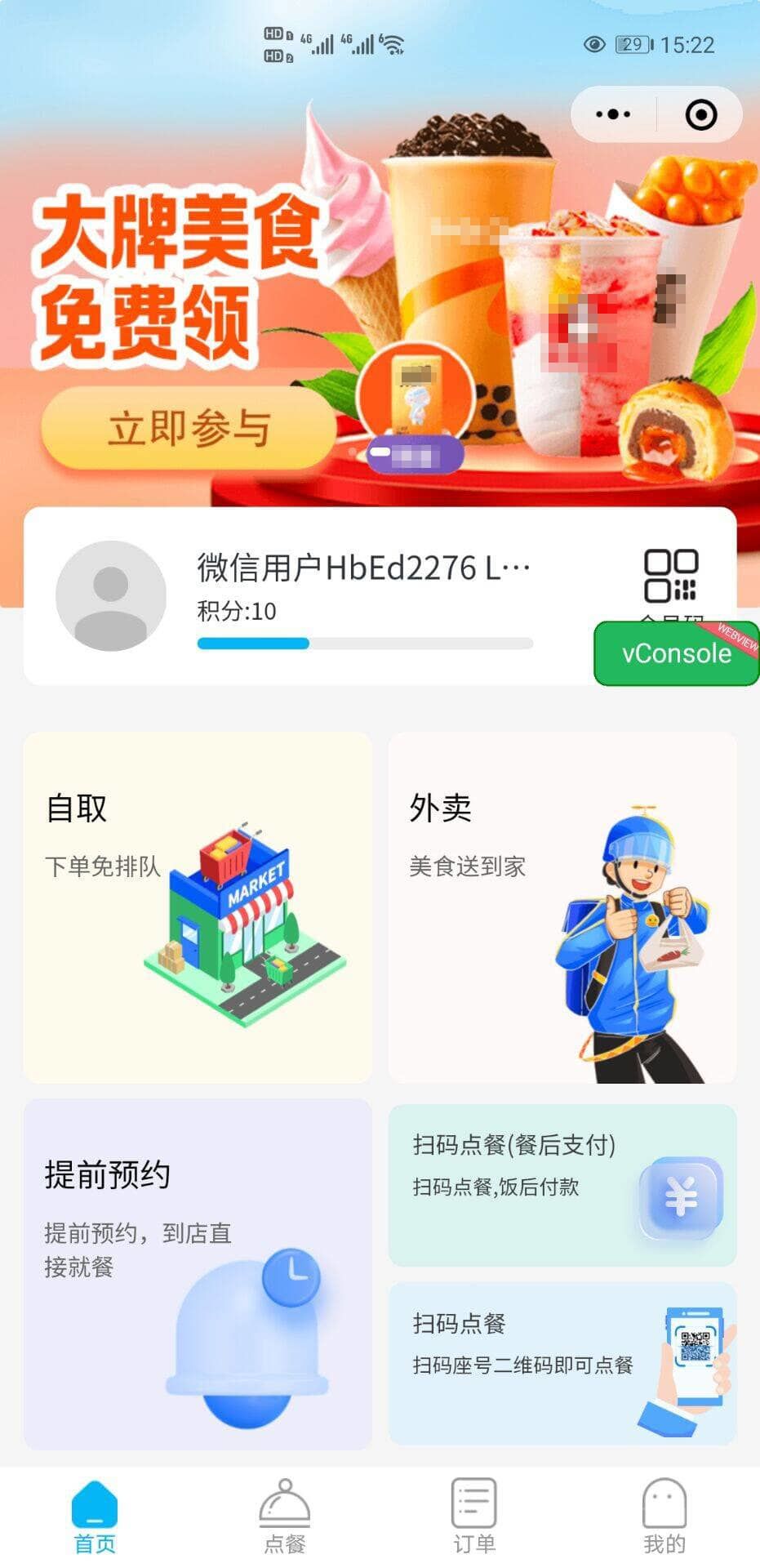Tap the 扫码点餐 seat QR ordering card

(x=562, y=1363)
